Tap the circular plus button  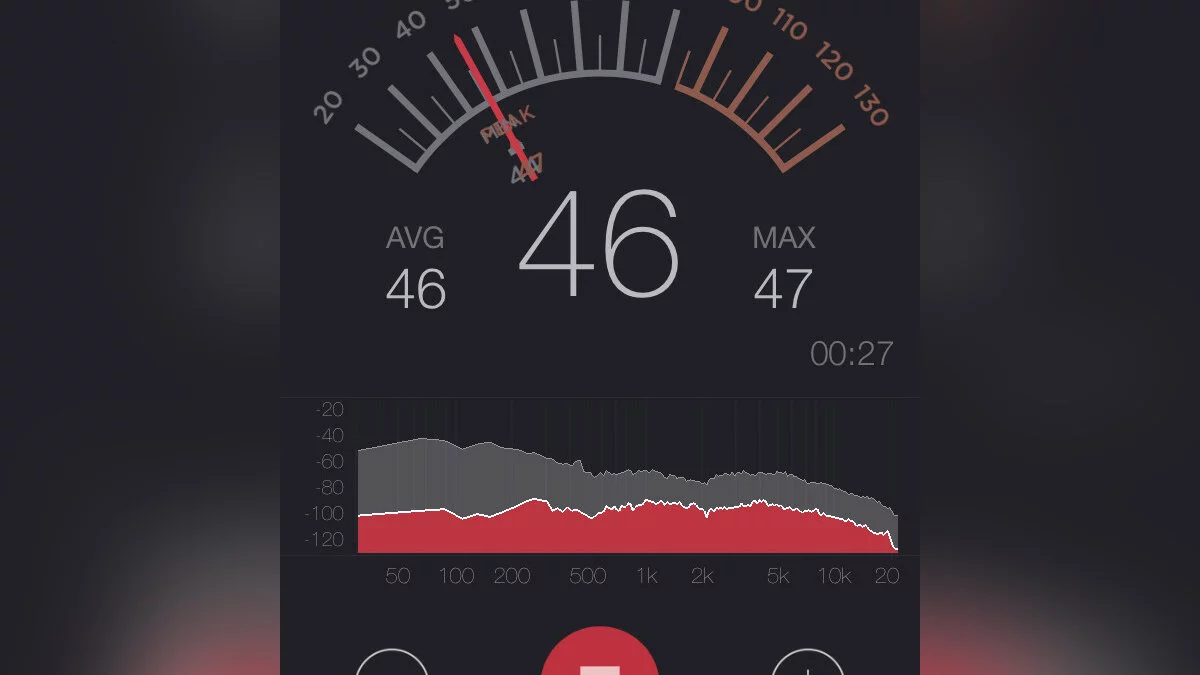point(808,664)
